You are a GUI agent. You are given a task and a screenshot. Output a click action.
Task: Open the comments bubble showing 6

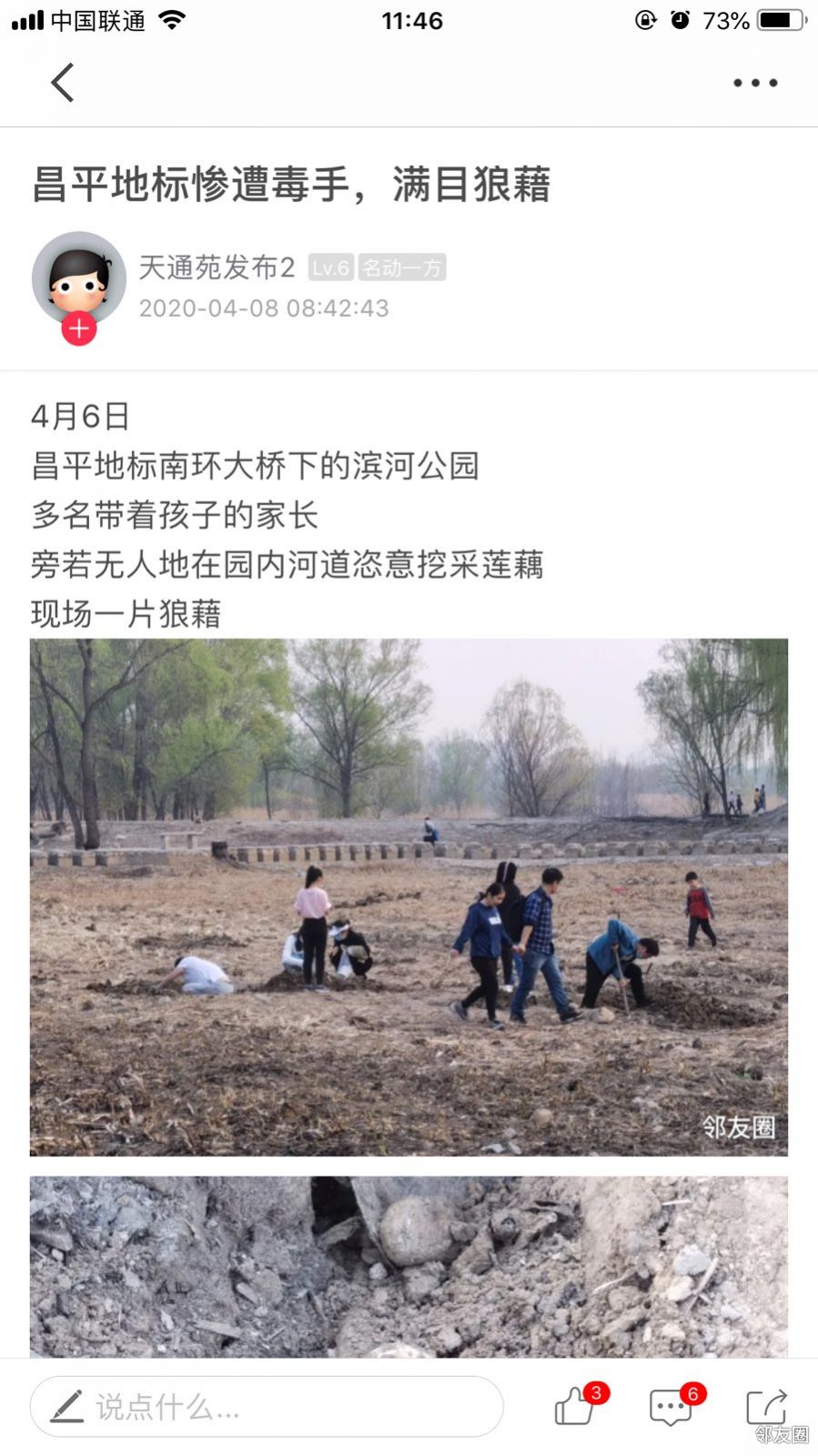click(672, 1406)
